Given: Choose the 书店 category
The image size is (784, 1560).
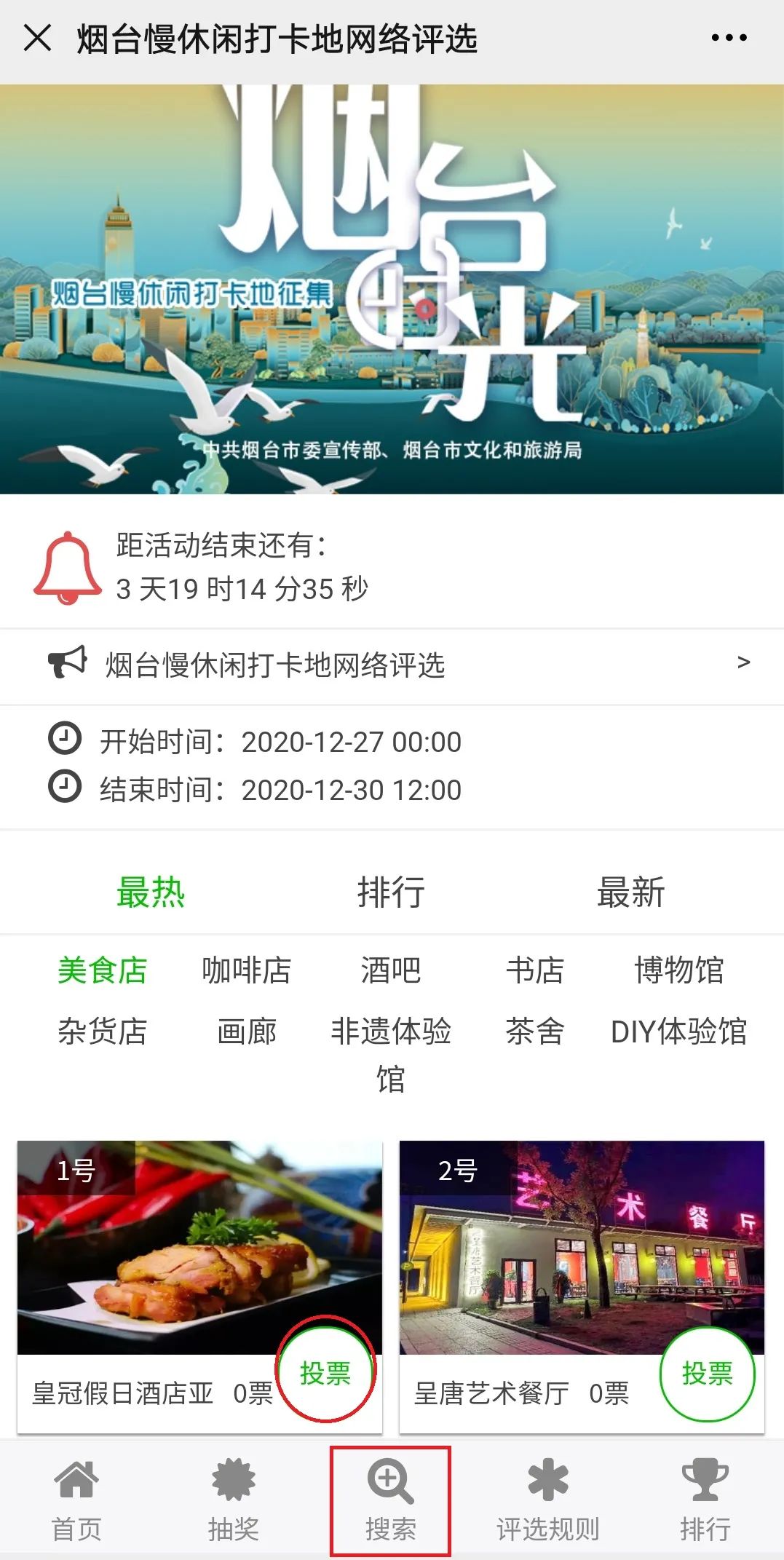Looking at the screenshot, I should pos(535,970).
